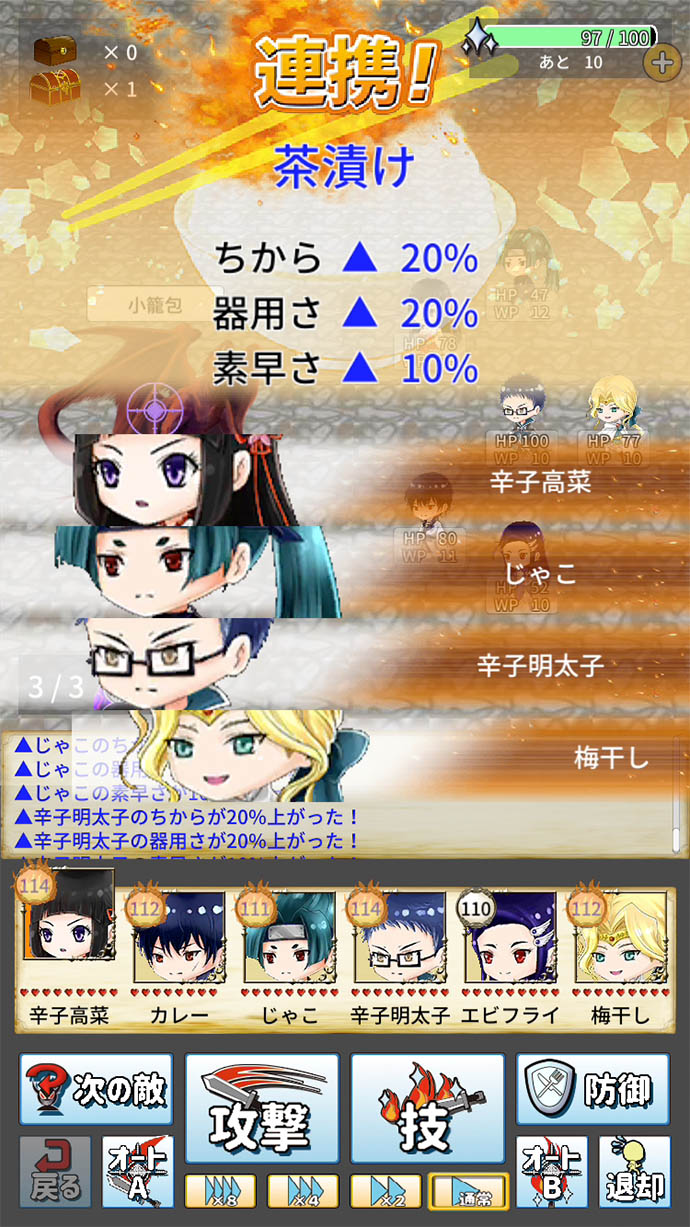Set battle speed to x2

point(385,1190)
